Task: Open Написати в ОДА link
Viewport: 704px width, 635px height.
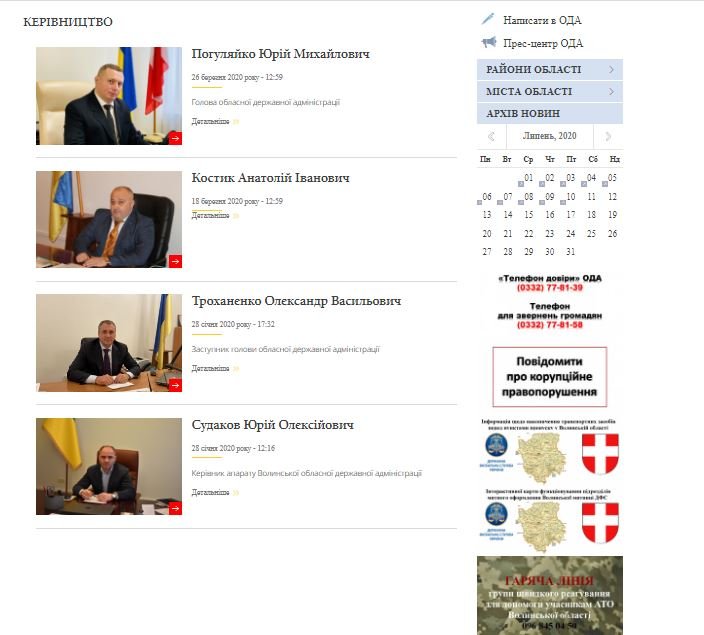Action: coord(541,20)
